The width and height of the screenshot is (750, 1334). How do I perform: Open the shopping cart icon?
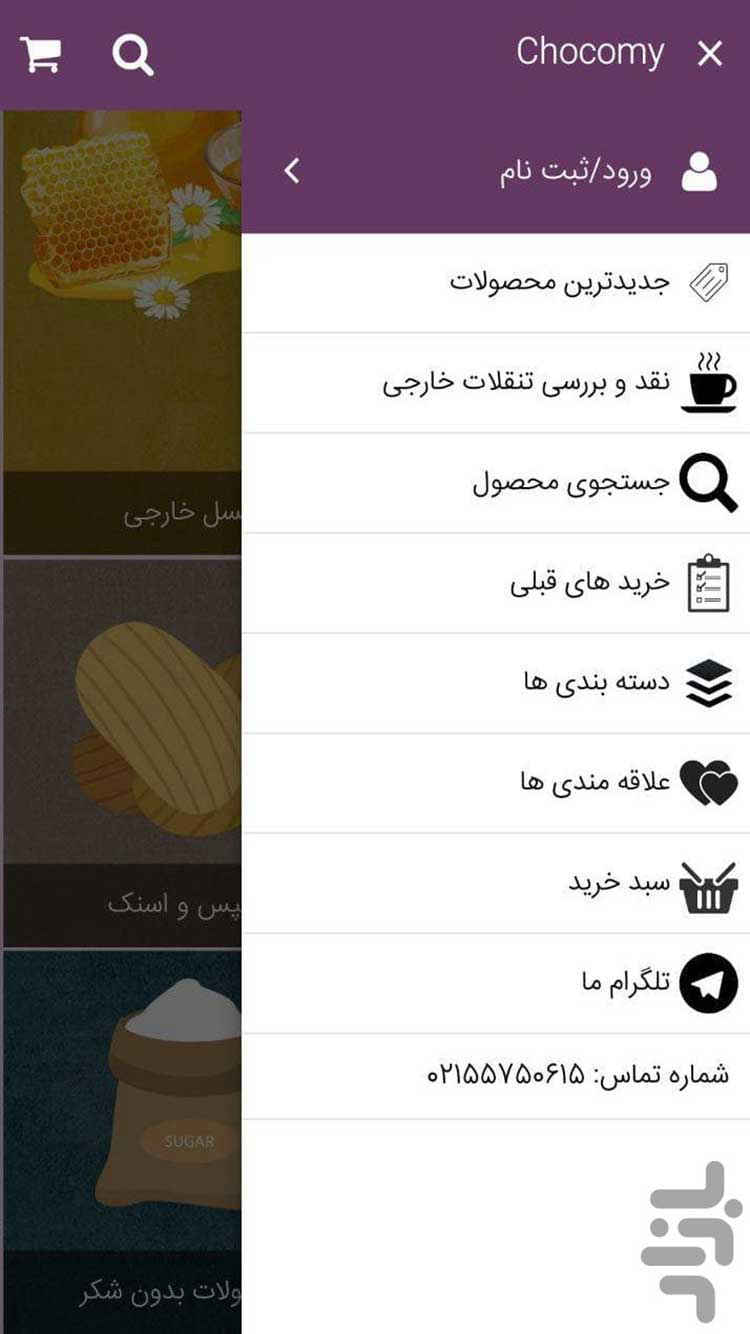click(x=41, y=54)
